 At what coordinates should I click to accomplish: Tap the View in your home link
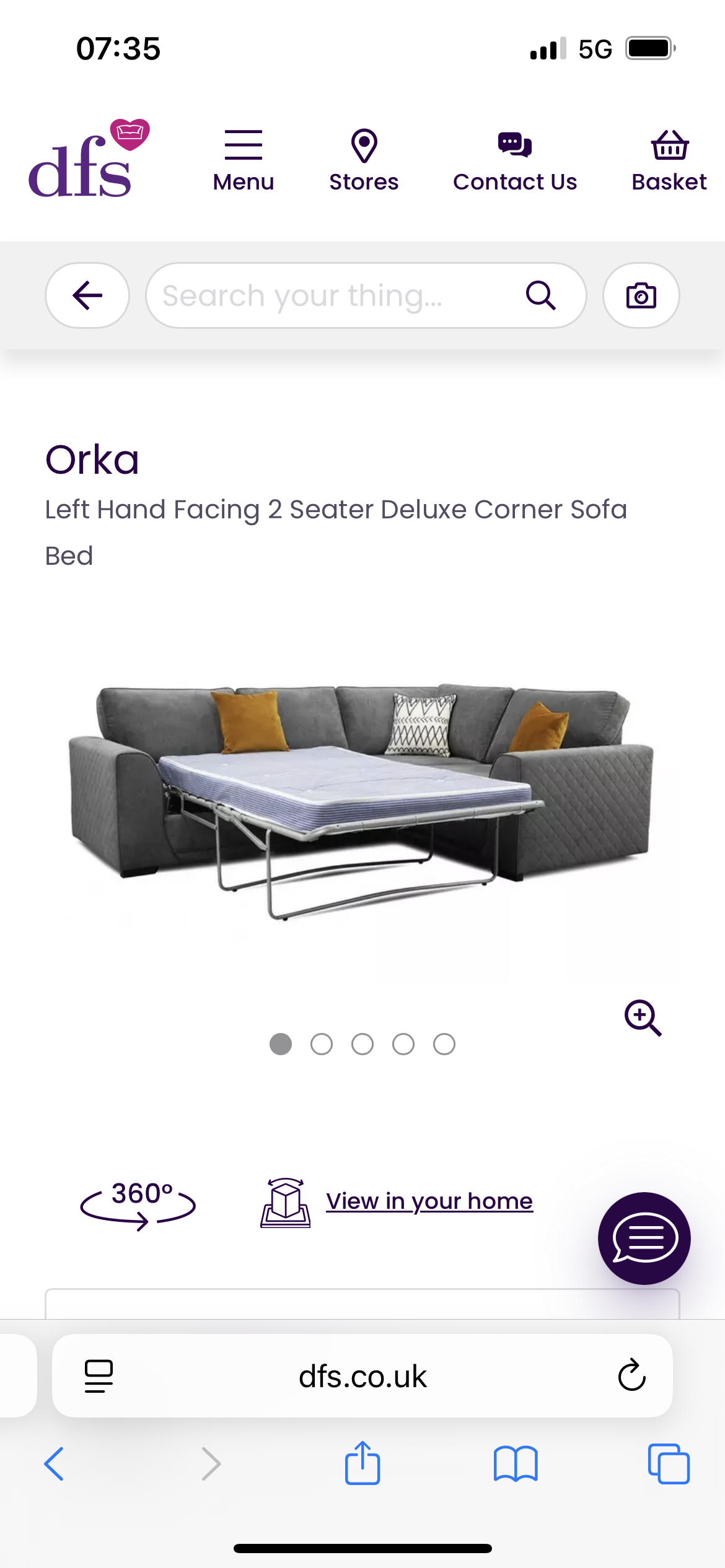[x=429, y=1201]
